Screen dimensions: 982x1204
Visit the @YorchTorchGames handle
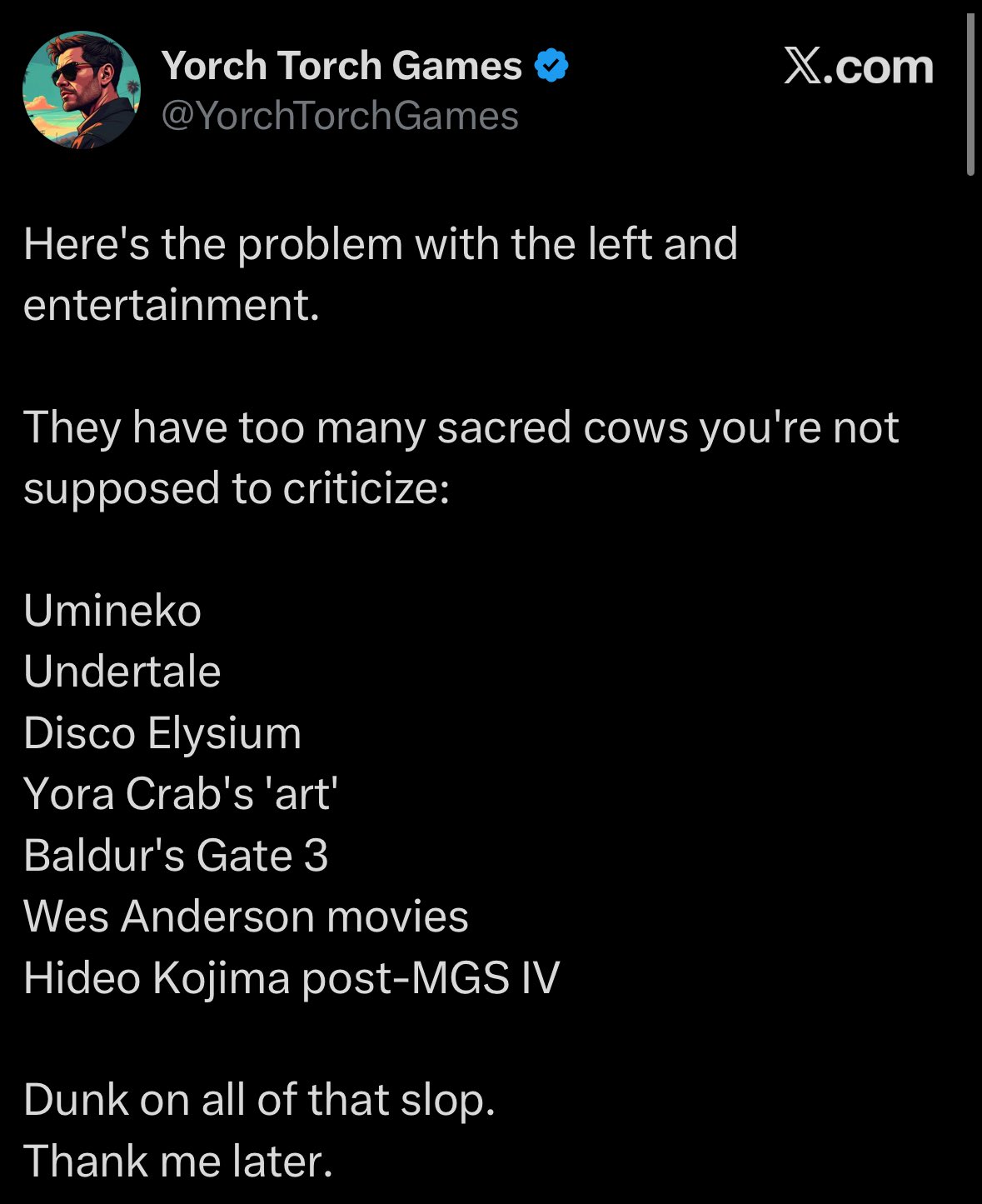(340, 116)
